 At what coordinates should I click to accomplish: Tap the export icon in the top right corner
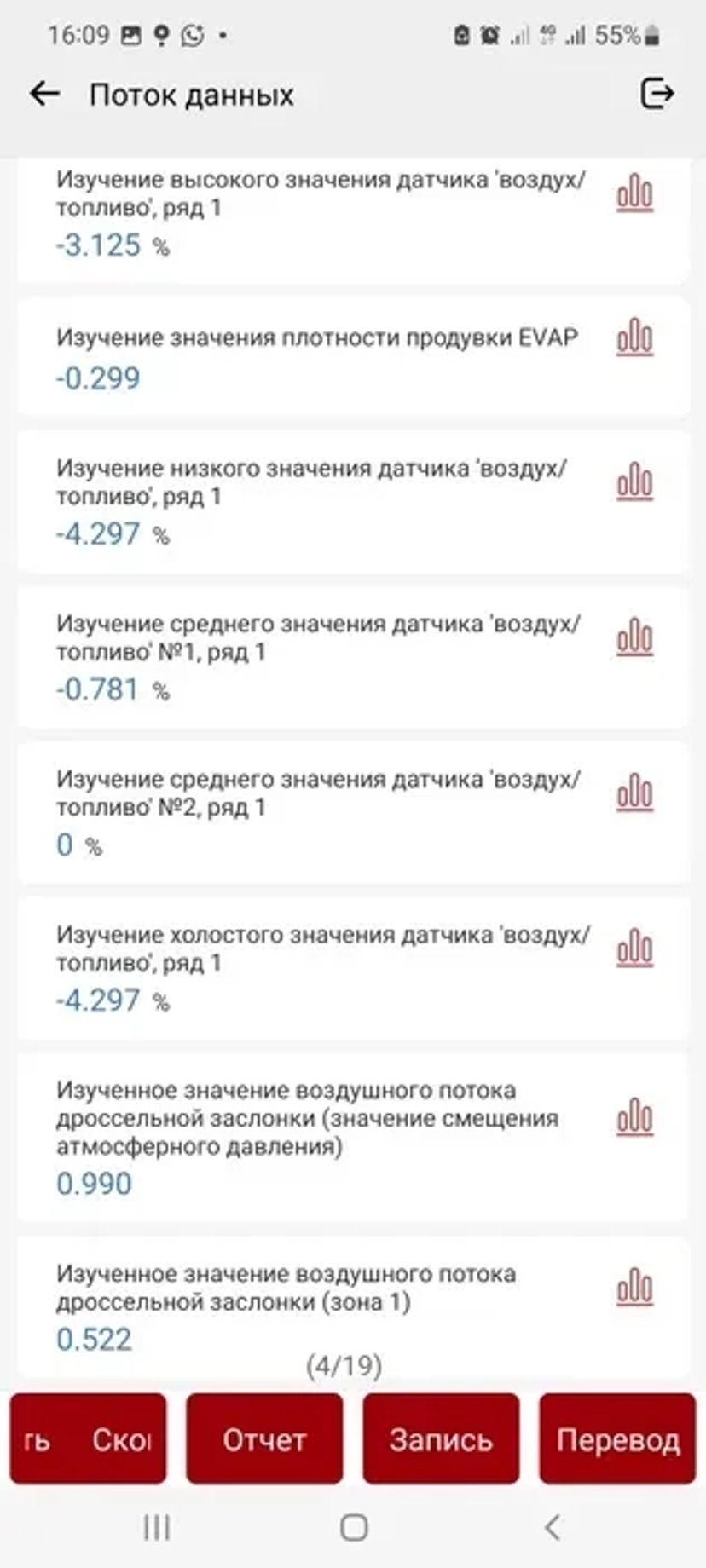[657, 94]
